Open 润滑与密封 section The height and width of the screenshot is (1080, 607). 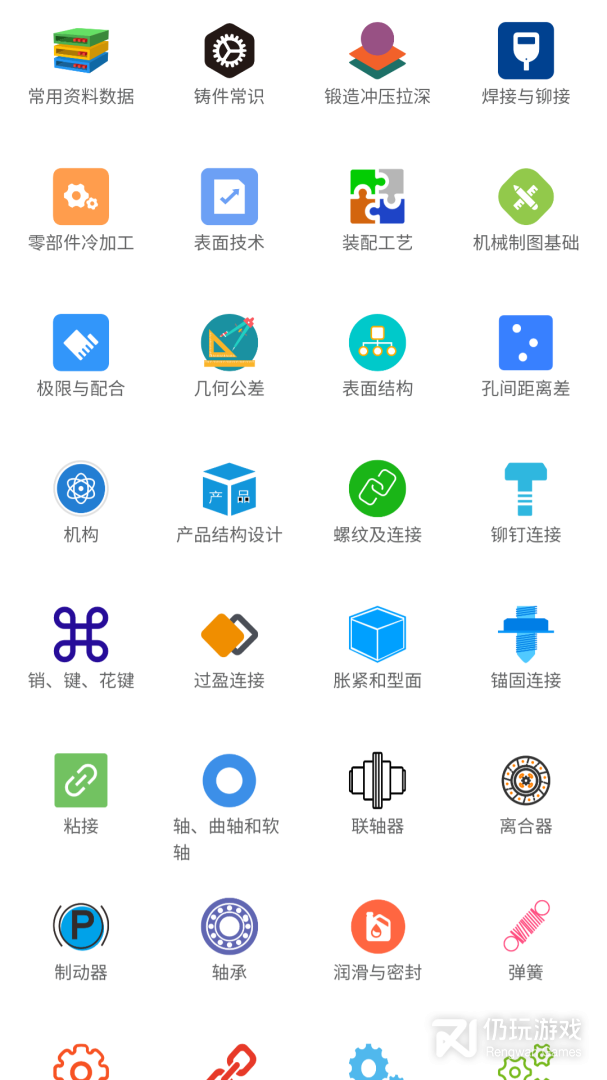[377, 927]
